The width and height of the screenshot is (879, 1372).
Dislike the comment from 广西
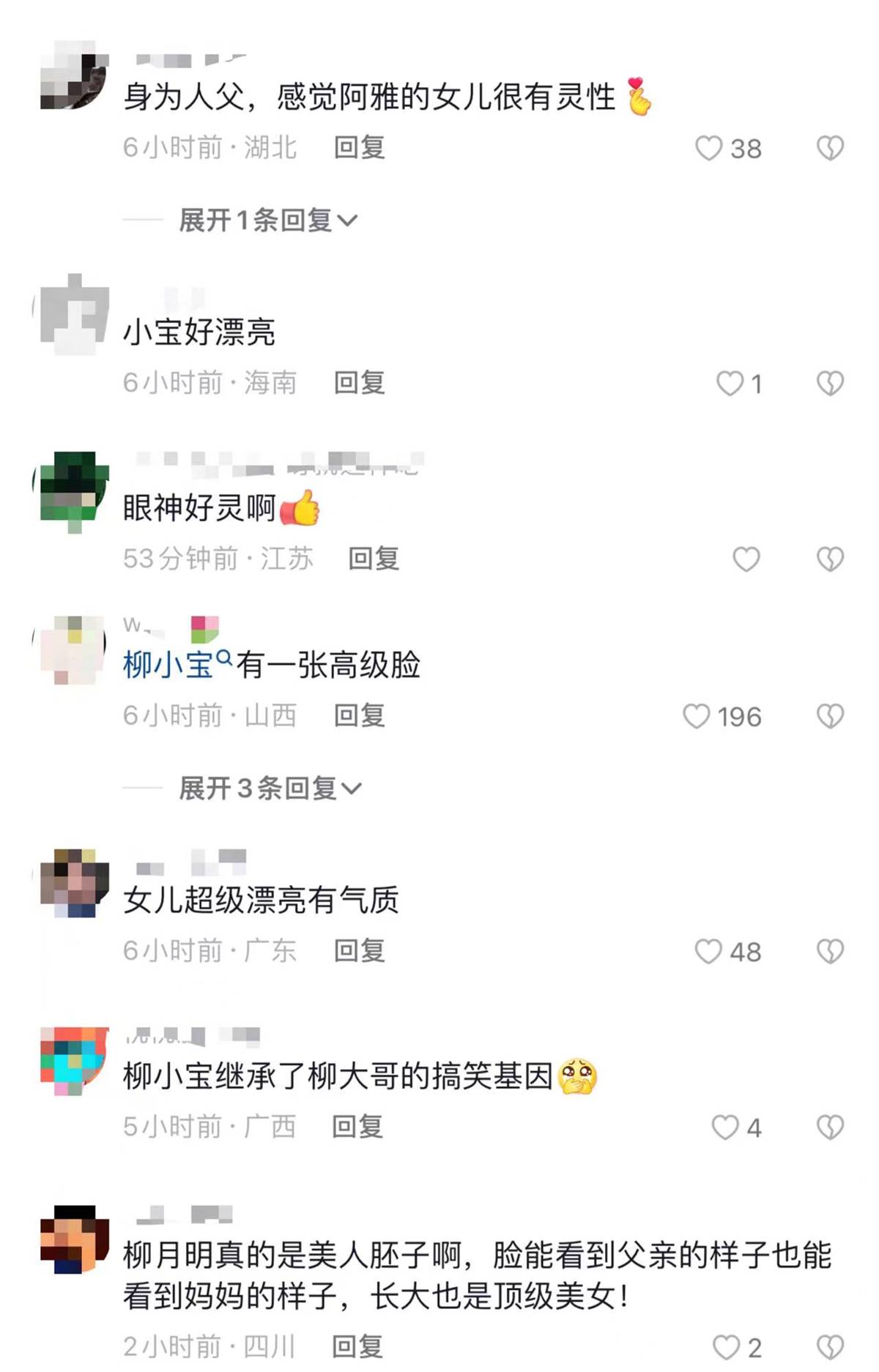click(x=830, y=1127)
